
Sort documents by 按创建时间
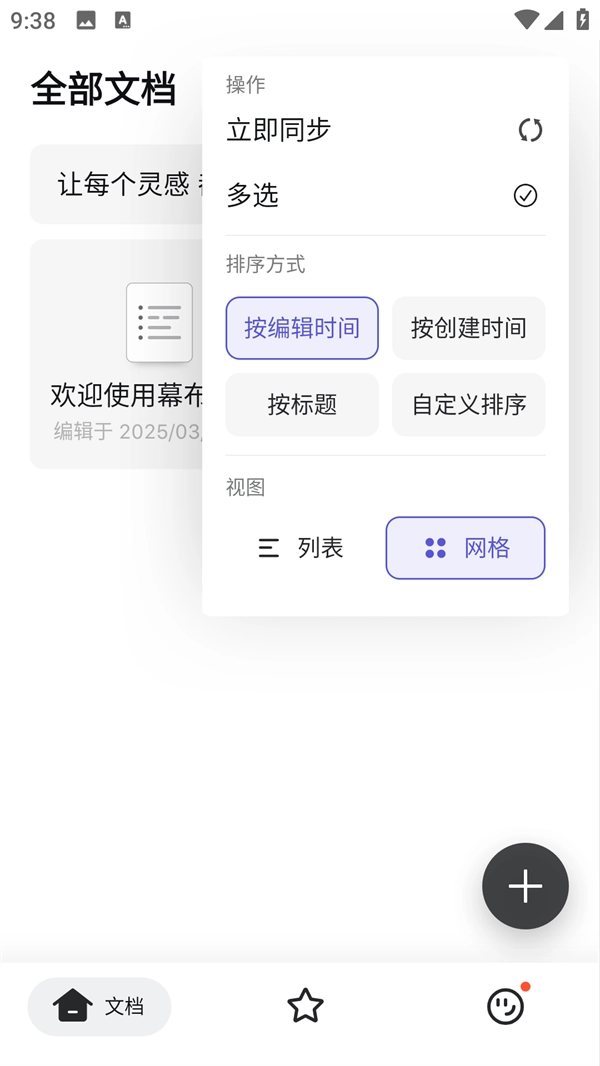(x=468, y=328)
